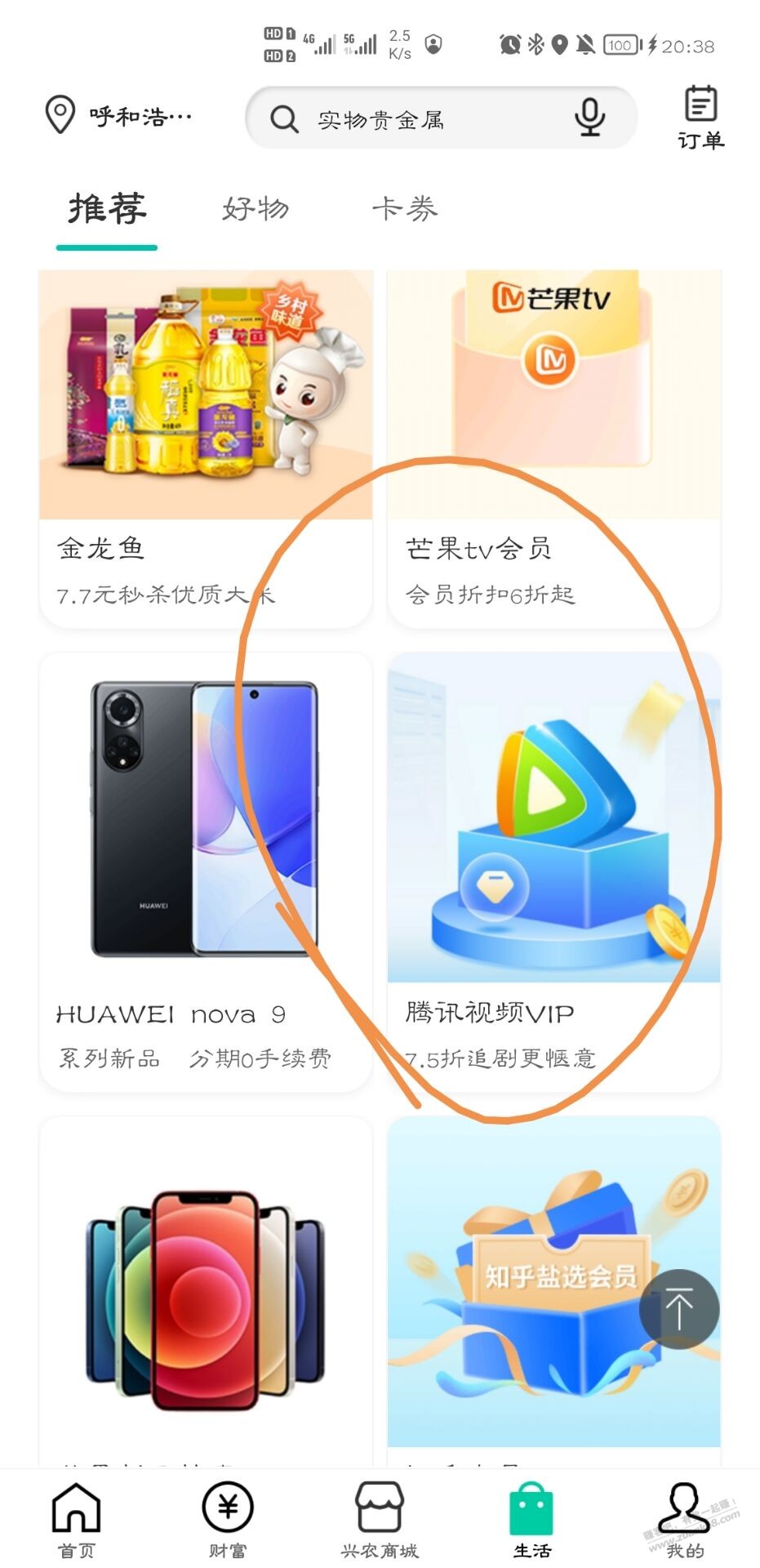Switch to the 好物 tab
The height and width of the screenshot is (1568, 760).
pos(256,209)
